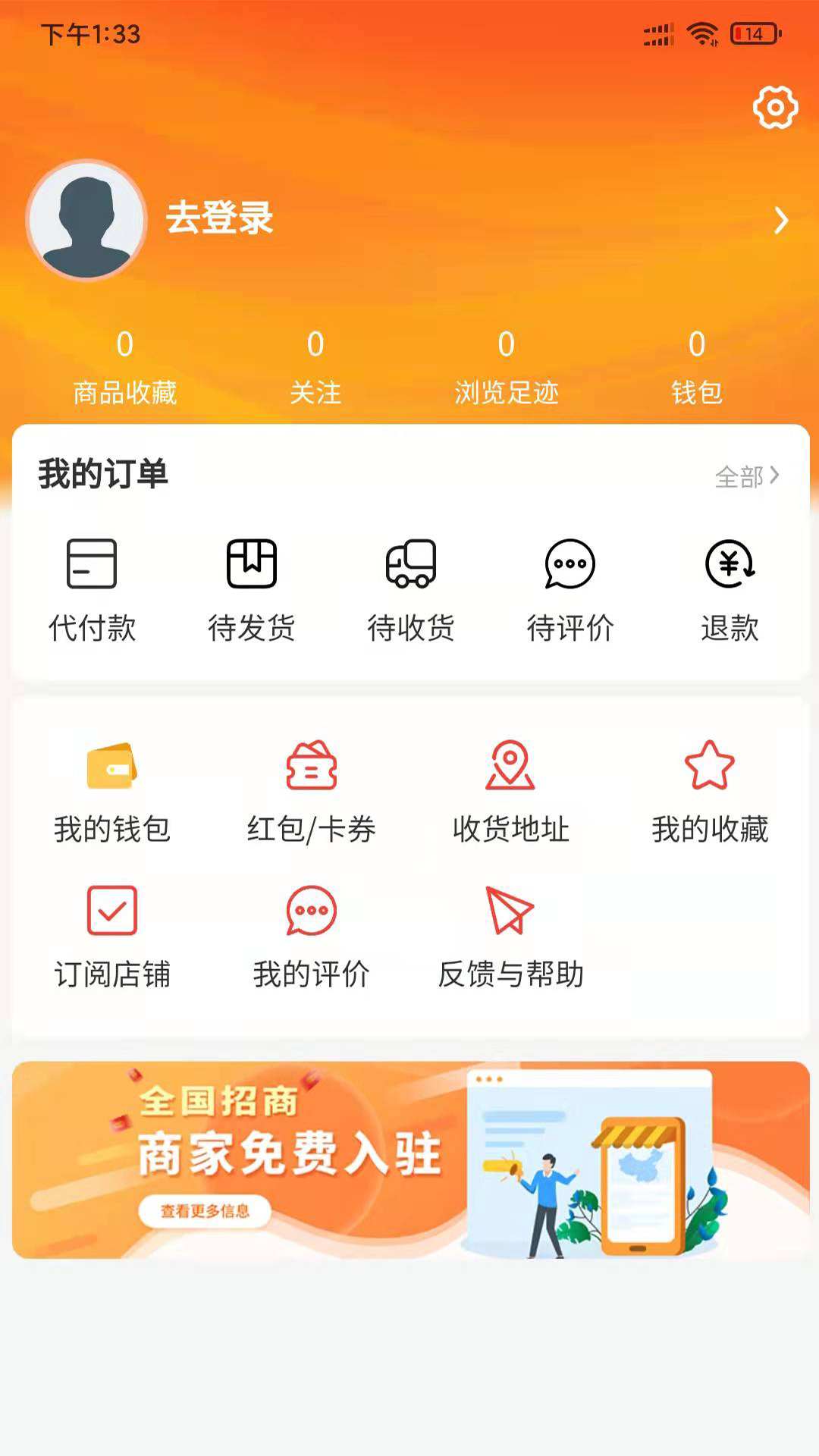Viewport: 819px width, 1456px height.
Task: Open 反馈与帮助 help
Action: pos(510,937)
